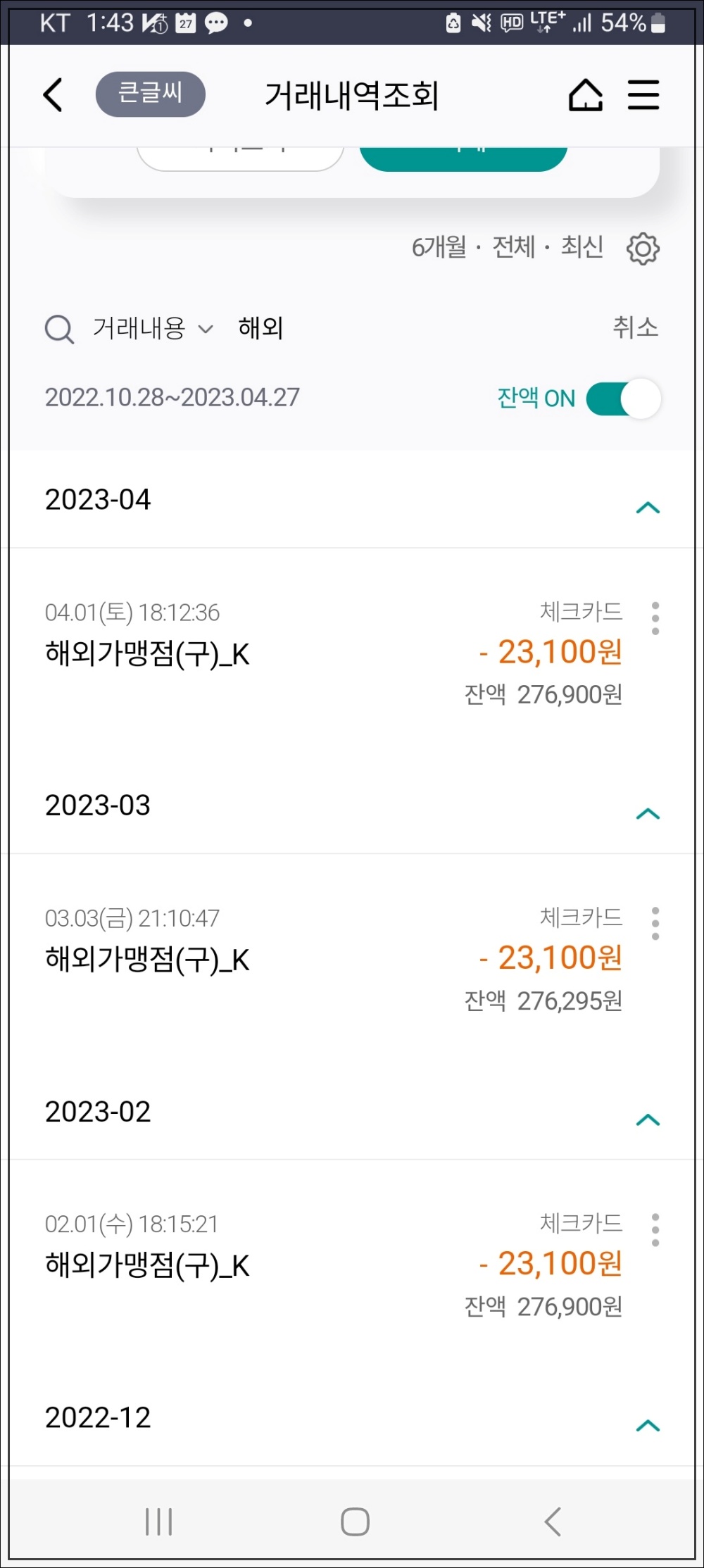Viewport: 704px width, 1568px height.
Task: Open the 거래내용 search-type dropdown
Action: [x=153, y=328]
